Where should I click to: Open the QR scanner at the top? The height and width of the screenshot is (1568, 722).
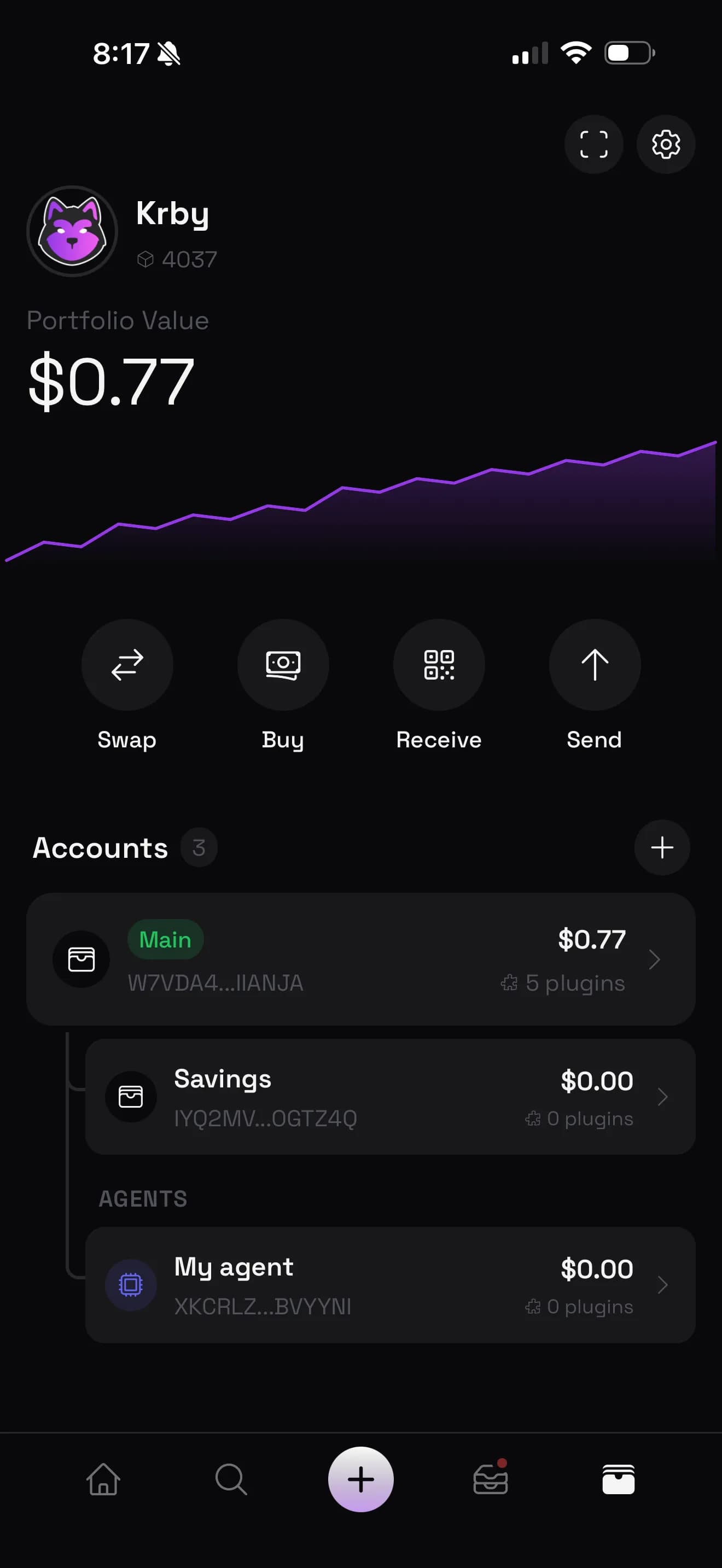[x=593, y=144]
